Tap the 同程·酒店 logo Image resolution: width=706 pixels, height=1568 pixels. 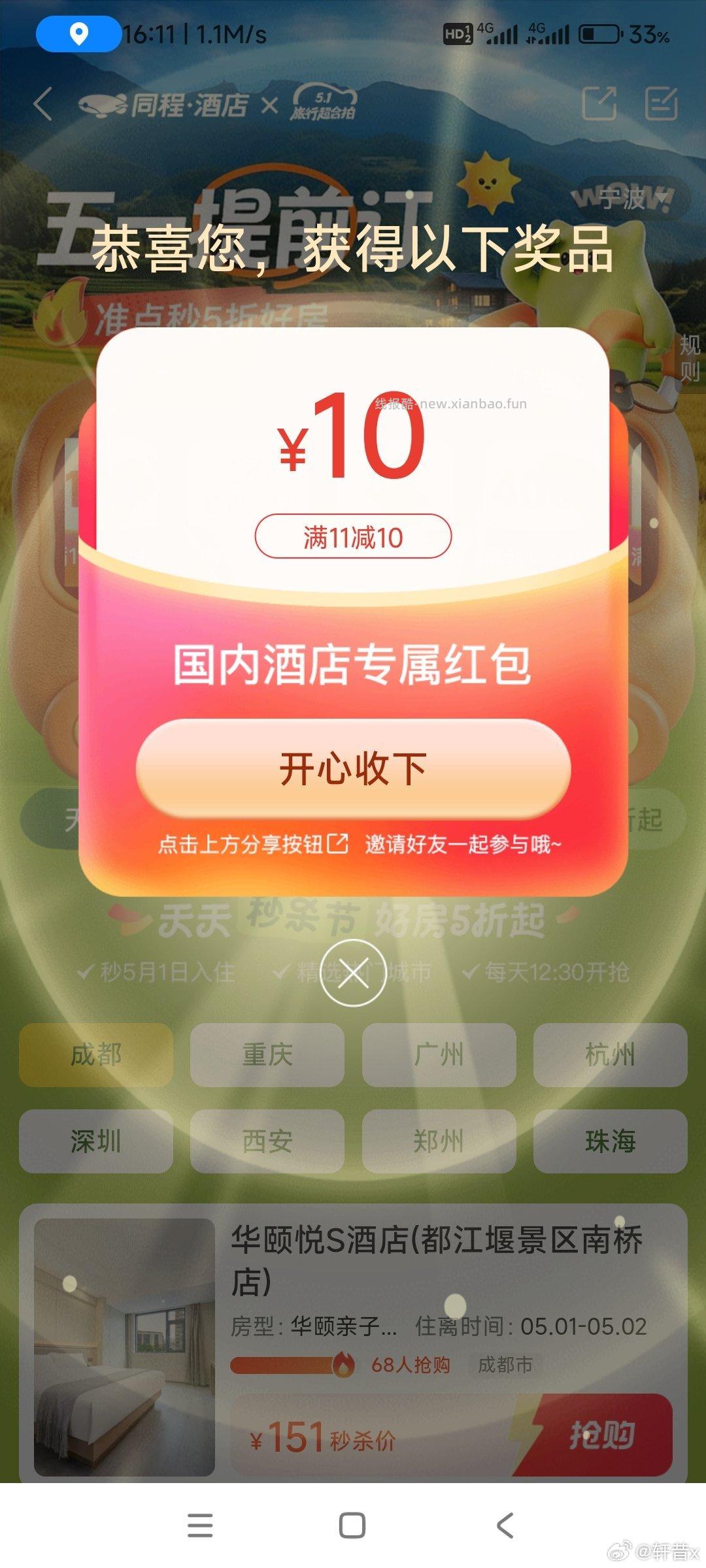pyautogui.click(x=163, y=105)
